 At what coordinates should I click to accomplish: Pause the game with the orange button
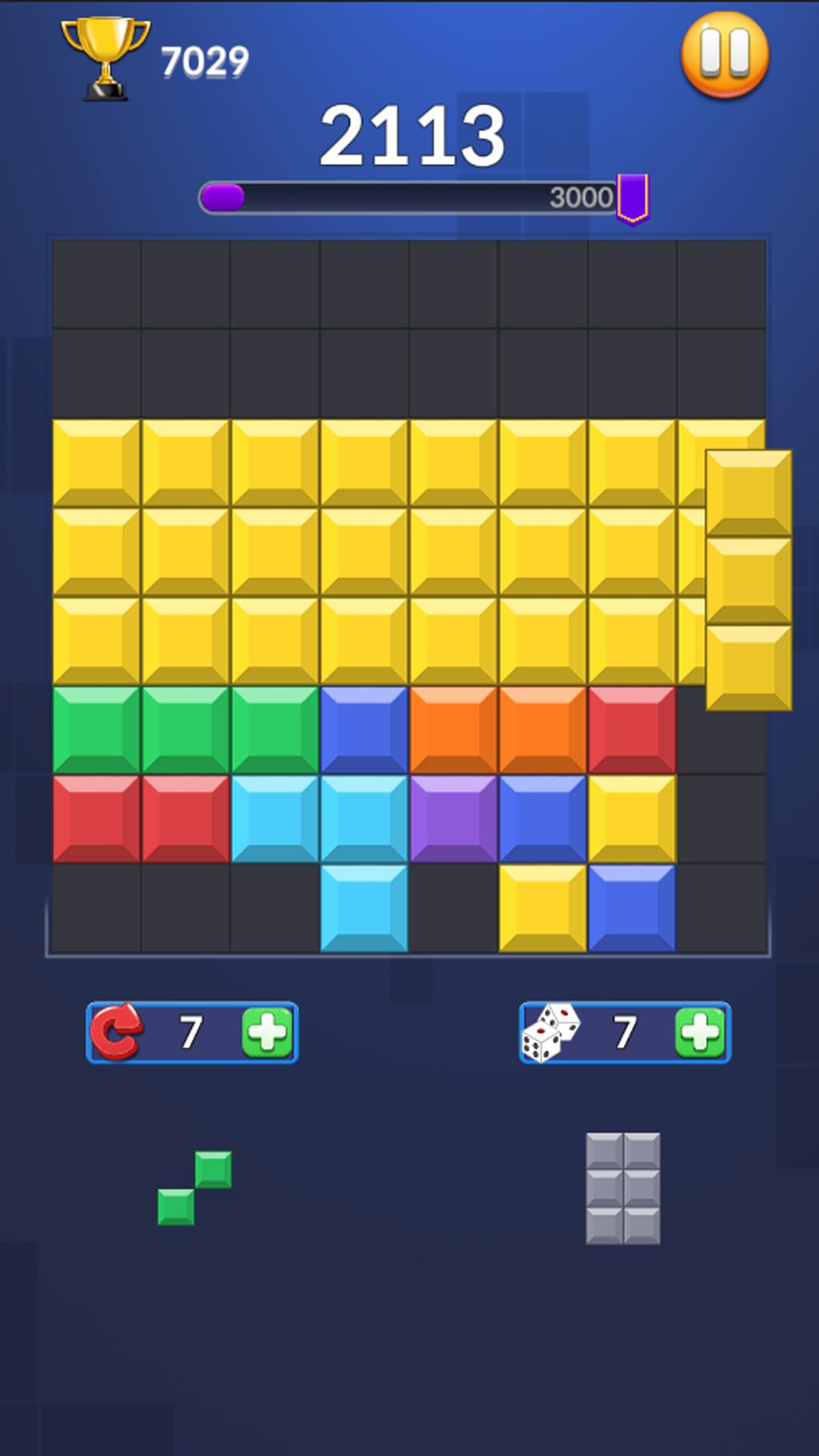click(x=725, y=55)
